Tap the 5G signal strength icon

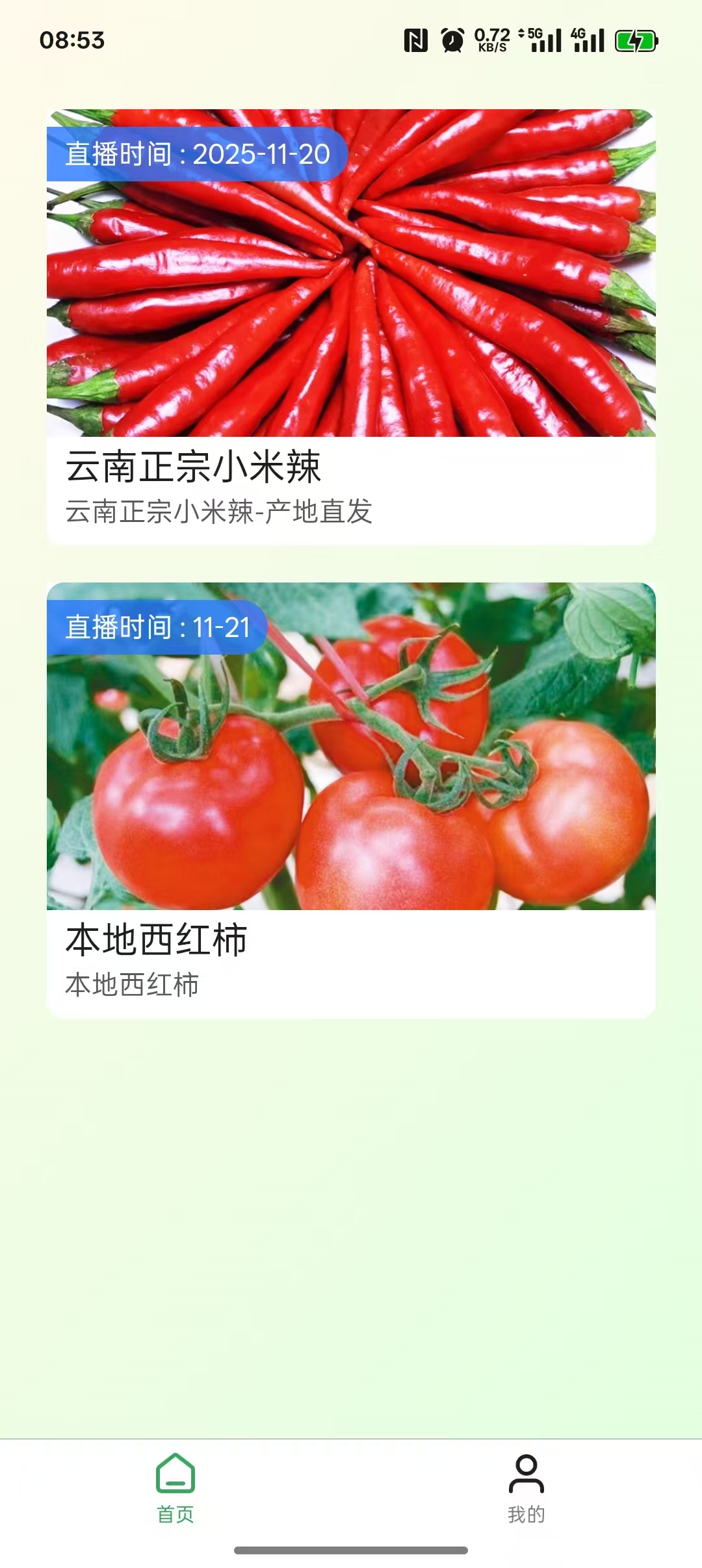[544, 40]
